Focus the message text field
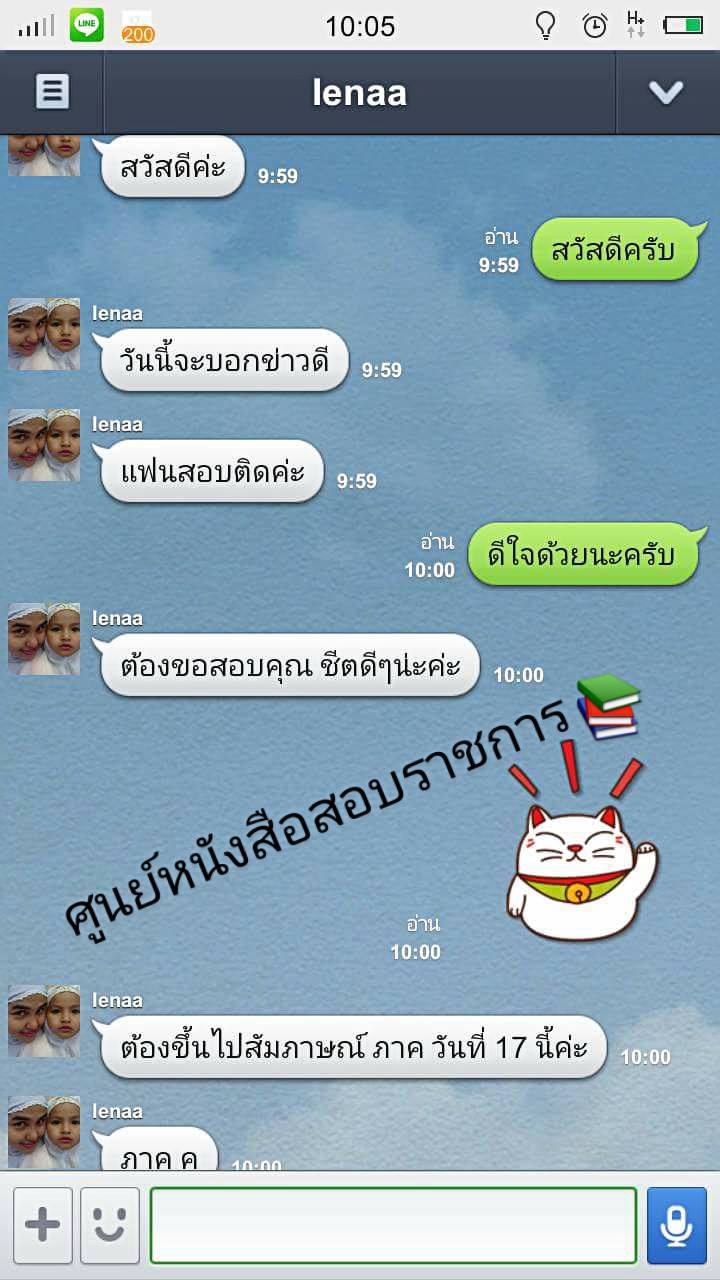Viewport: 720px width, 1280px height. point(393,1226)
